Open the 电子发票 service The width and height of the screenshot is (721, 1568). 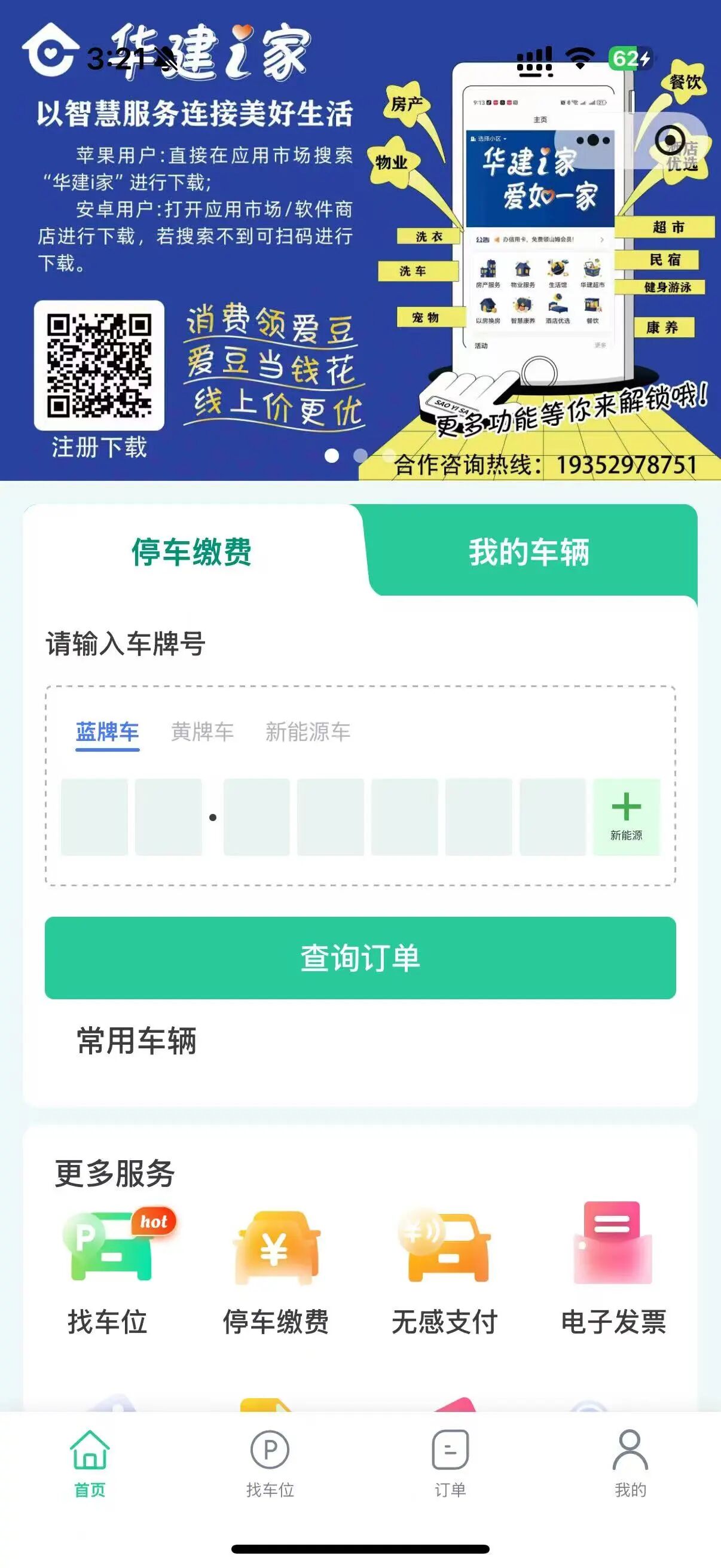coord(613,1272)
